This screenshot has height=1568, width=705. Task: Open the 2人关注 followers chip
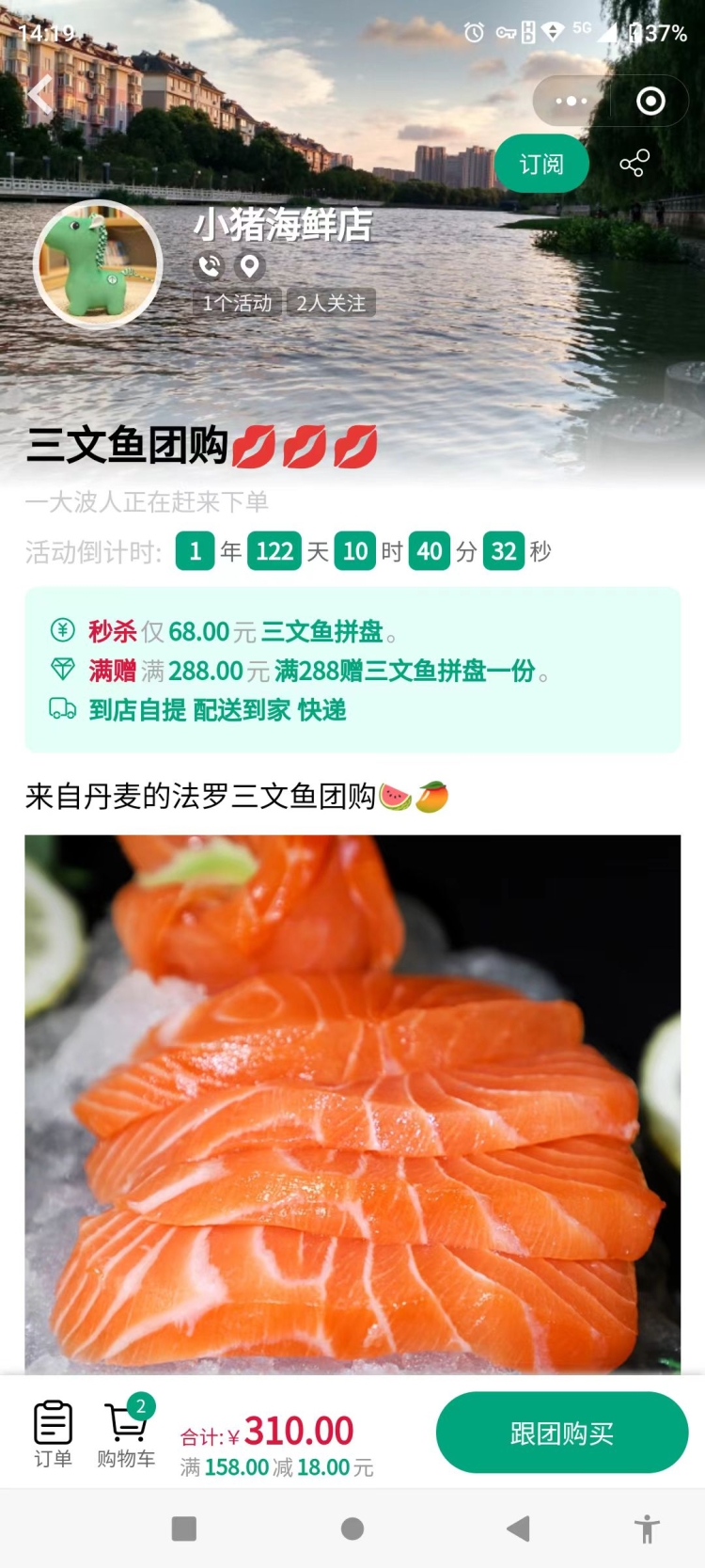point(331,303)
